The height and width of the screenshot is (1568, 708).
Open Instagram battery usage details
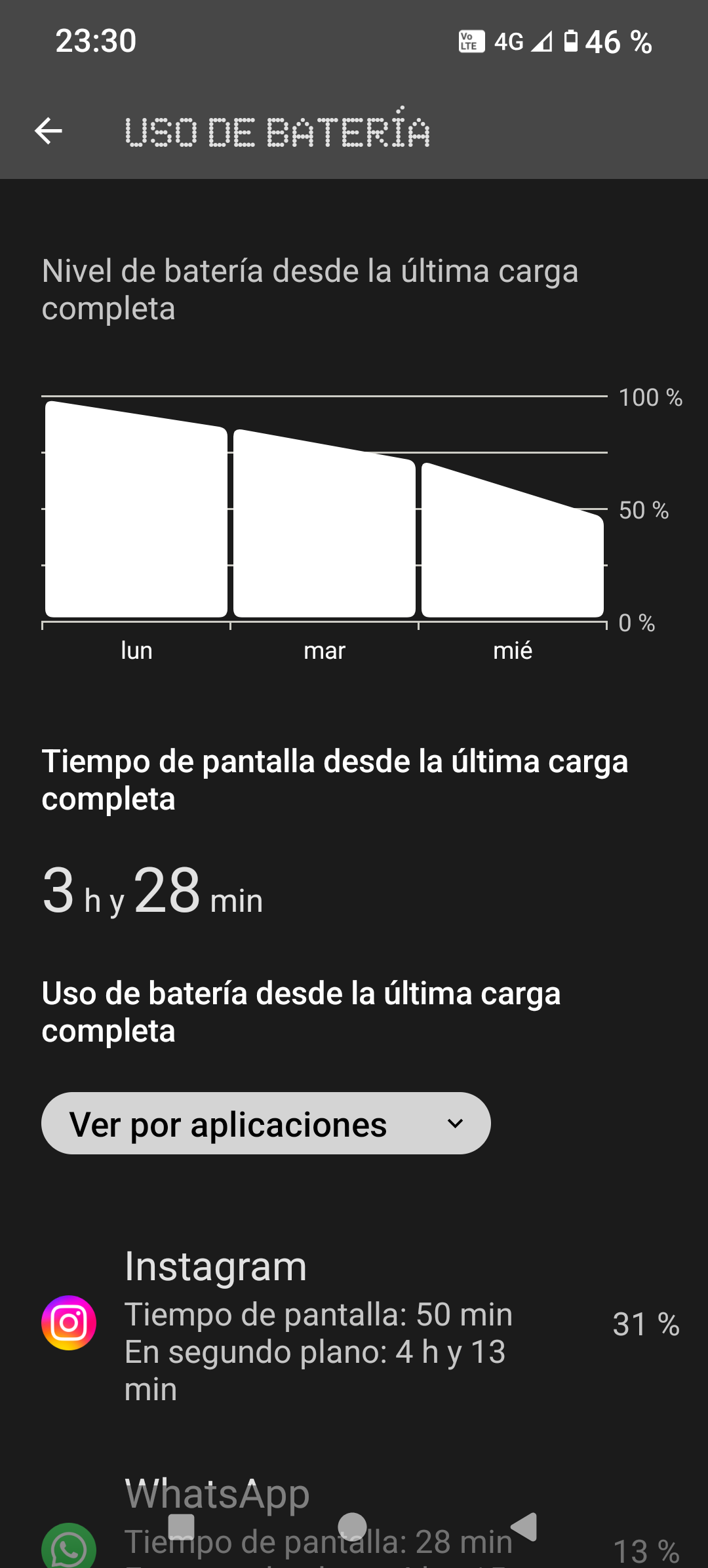354,1324
